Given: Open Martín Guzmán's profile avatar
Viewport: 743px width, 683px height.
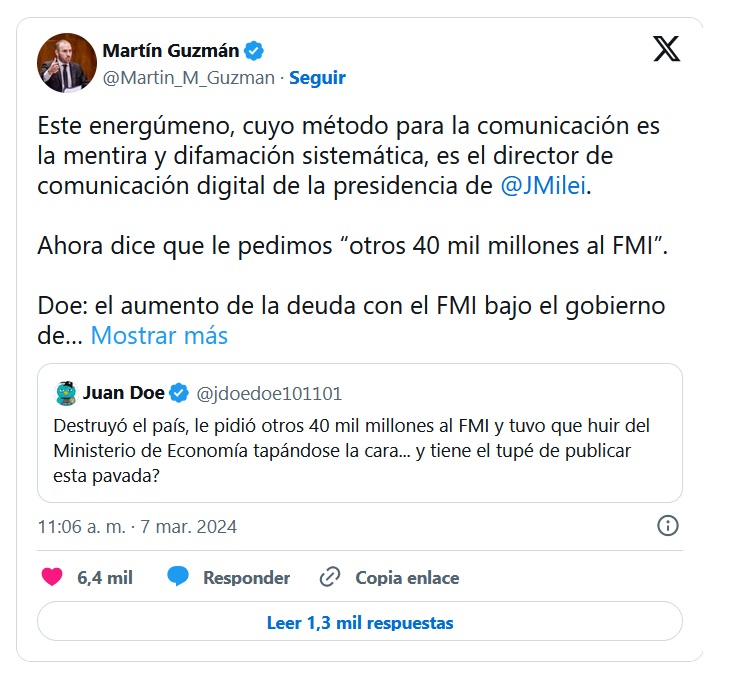Looking at the screenshot, I should click(66, 62).
